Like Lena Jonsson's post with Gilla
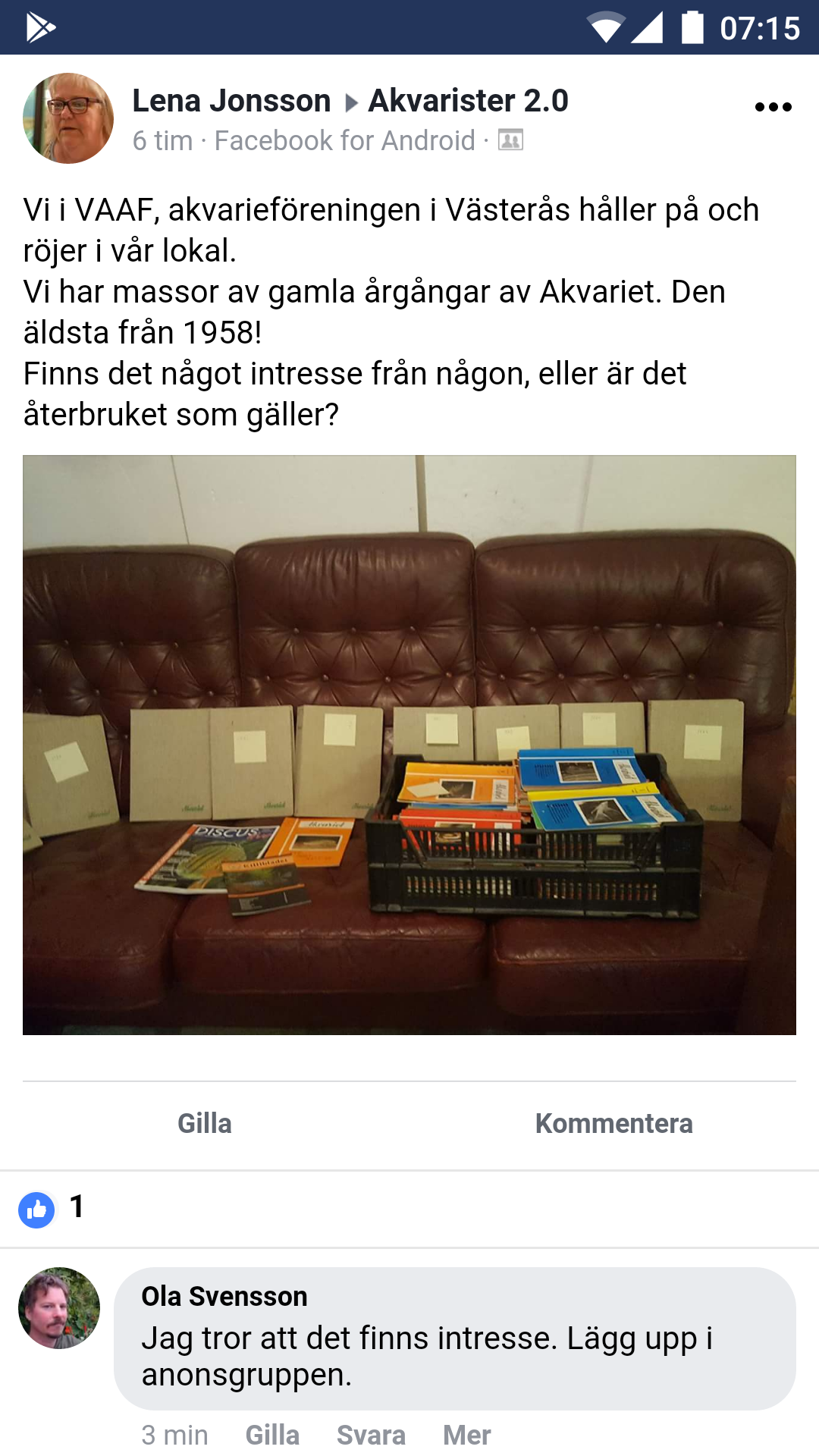The width and height of the screenshot is (819, 1456). tap(205, 1123)
